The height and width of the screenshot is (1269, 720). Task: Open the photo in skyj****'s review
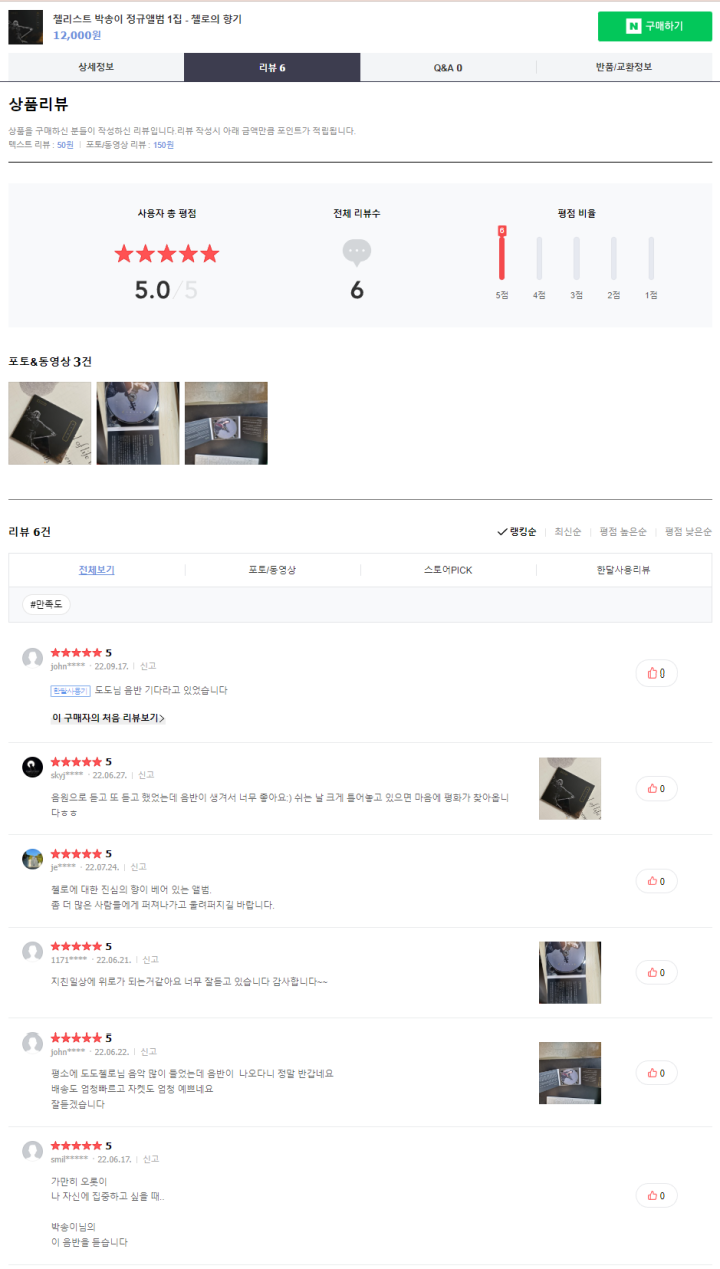tap(570, 788)
